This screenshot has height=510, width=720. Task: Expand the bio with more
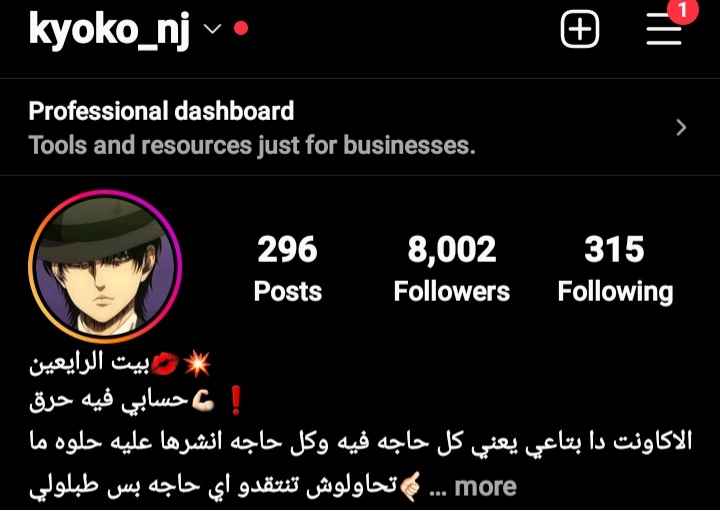pyautogui.click(x=486, y=487)
